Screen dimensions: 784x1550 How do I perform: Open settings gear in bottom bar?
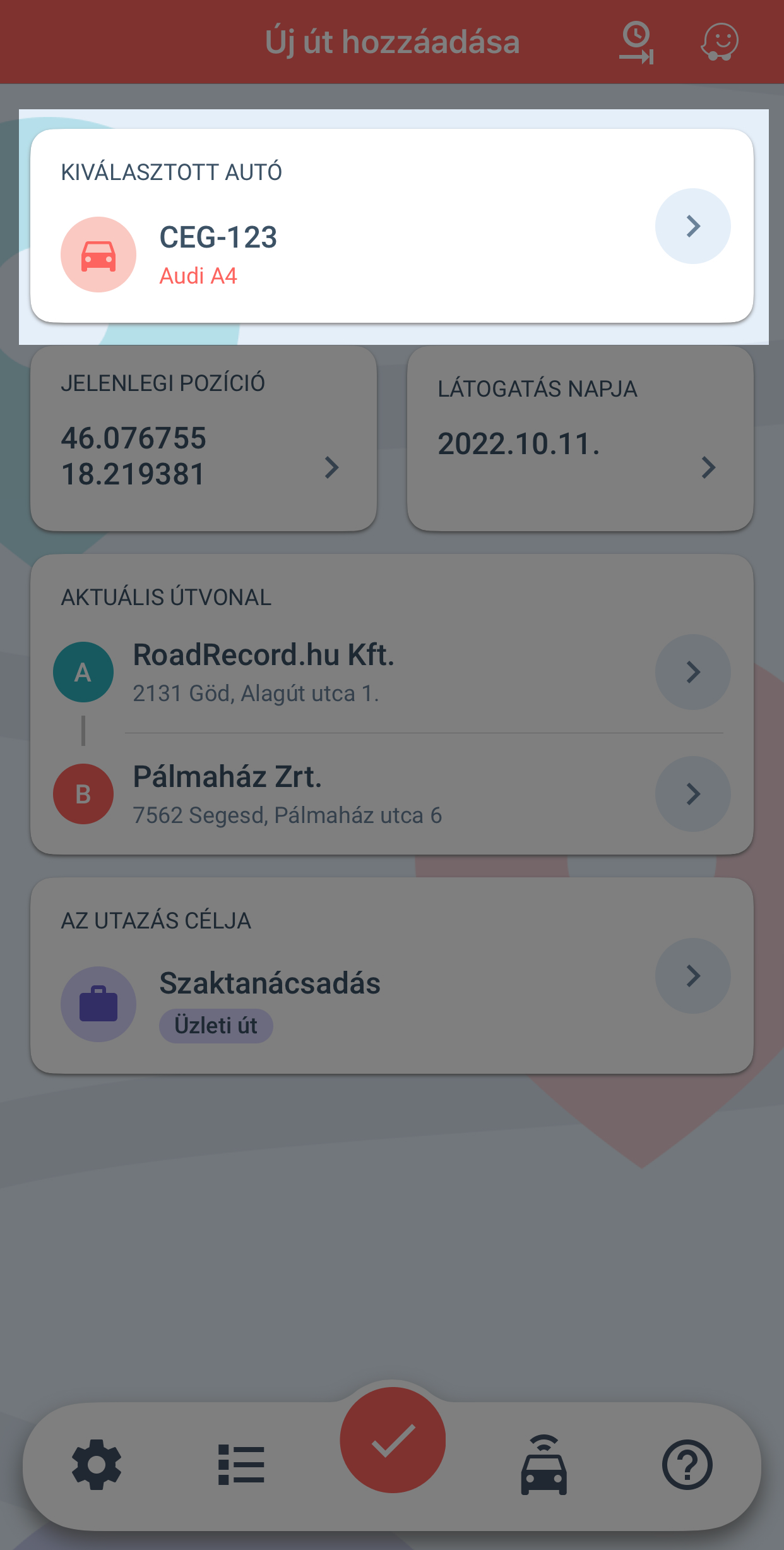(97, 1464)
